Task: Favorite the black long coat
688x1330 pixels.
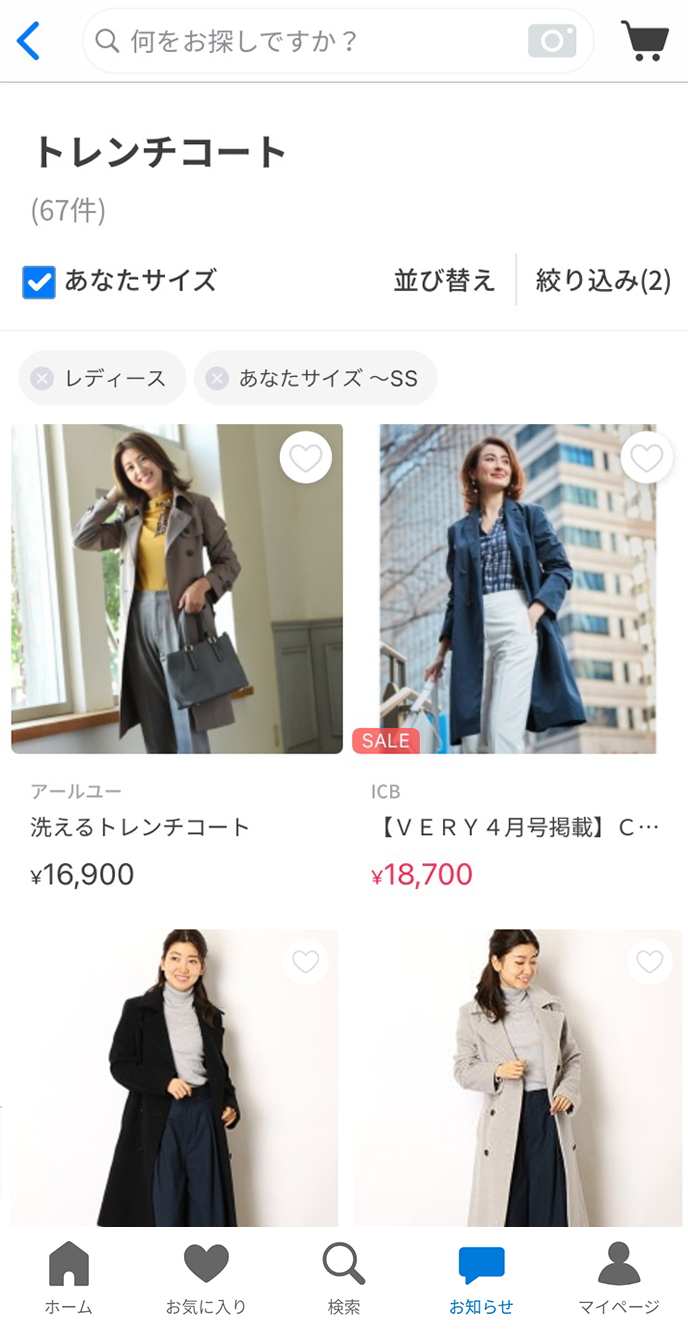Action: point(305,962)
